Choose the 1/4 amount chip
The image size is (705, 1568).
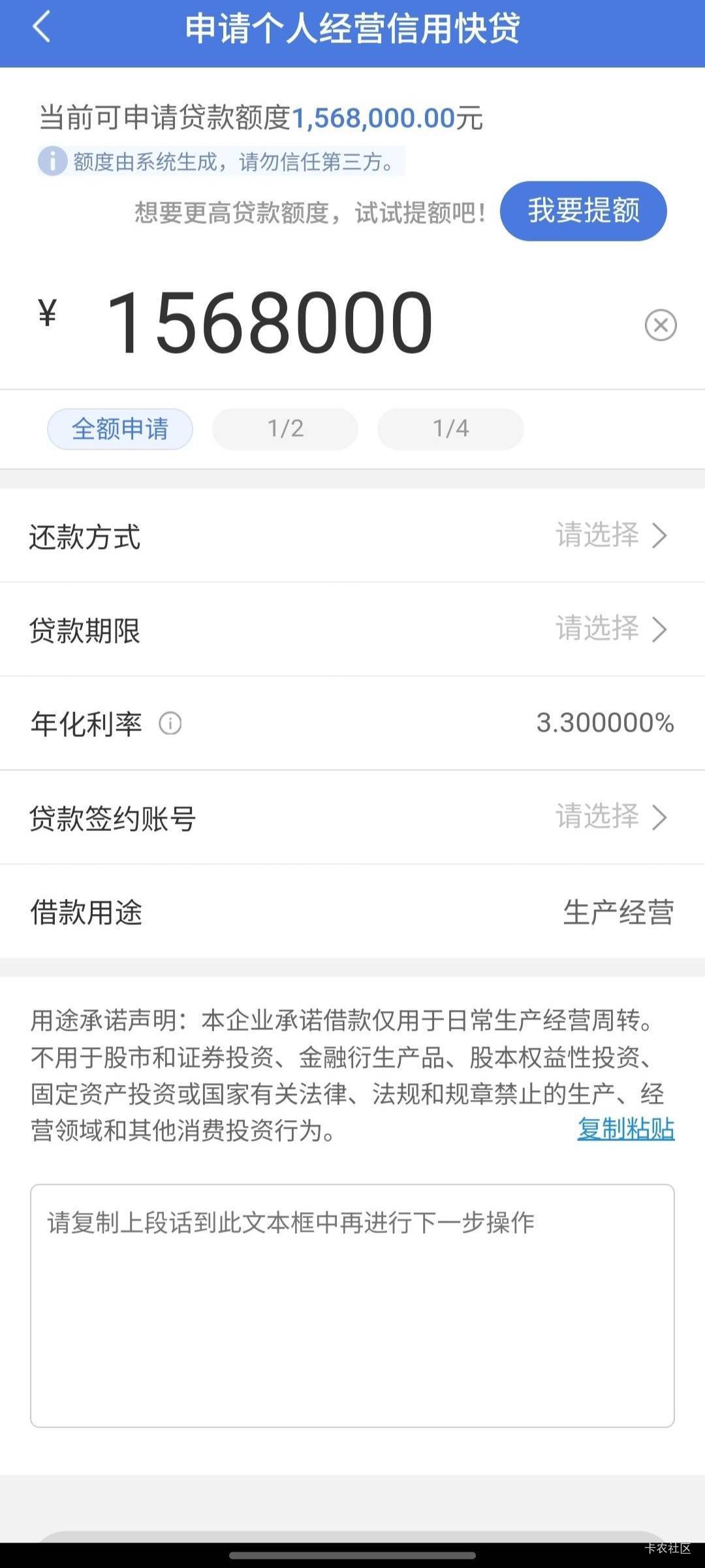[450, 429]
